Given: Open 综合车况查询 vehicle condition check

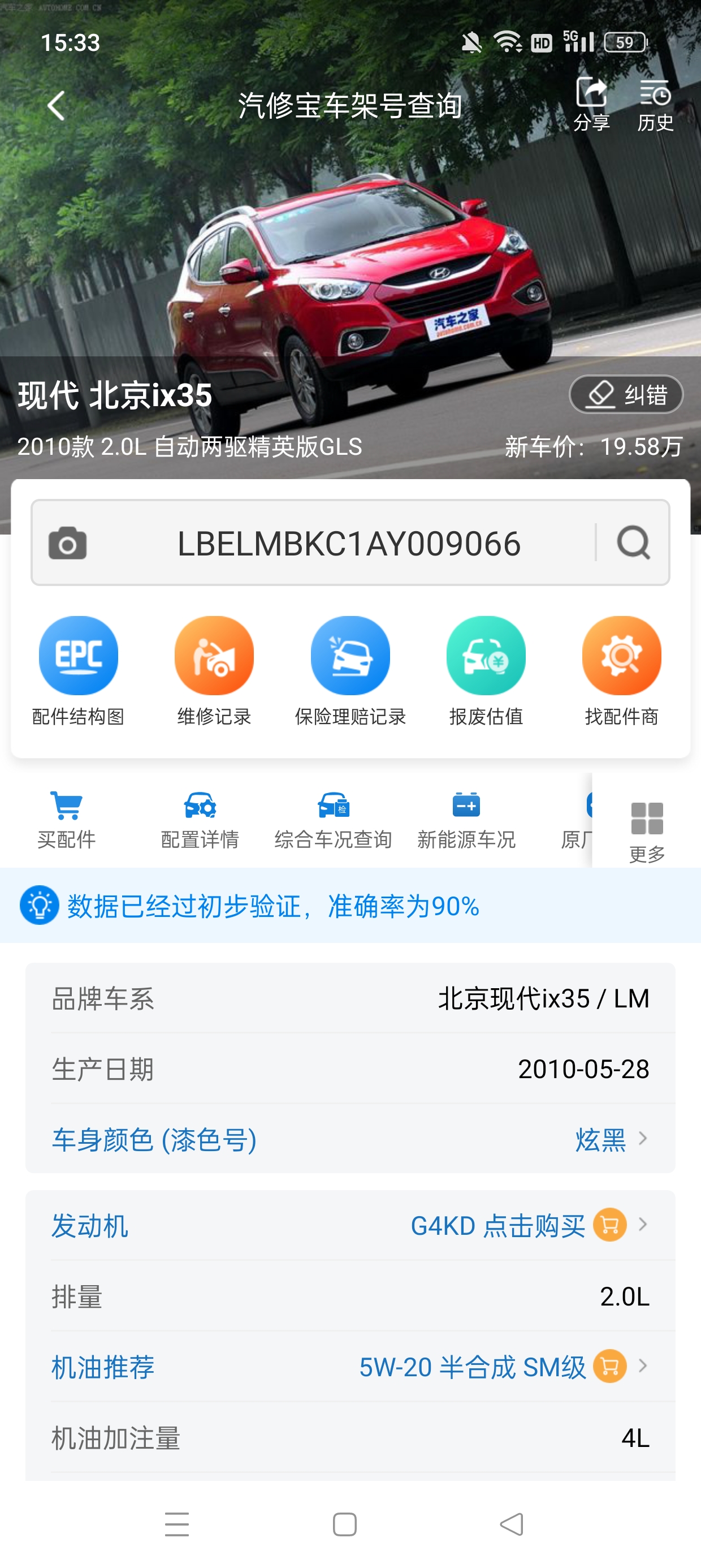Looking at the screenshot, I should tap(334, 819).
